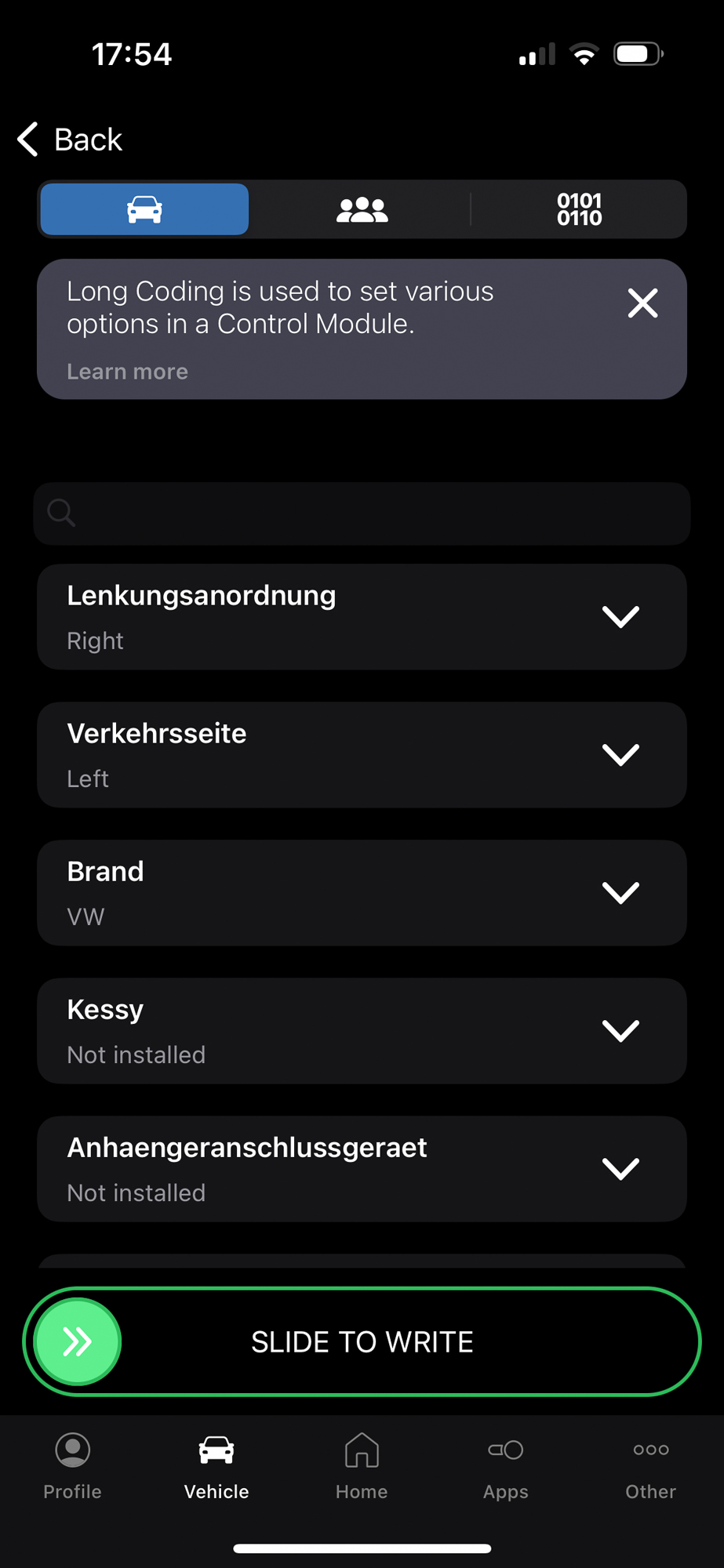Tap the Slide to Write handle
Image resolution: width=724 pixels, height=1568 pixels.
coord(78,1341)
